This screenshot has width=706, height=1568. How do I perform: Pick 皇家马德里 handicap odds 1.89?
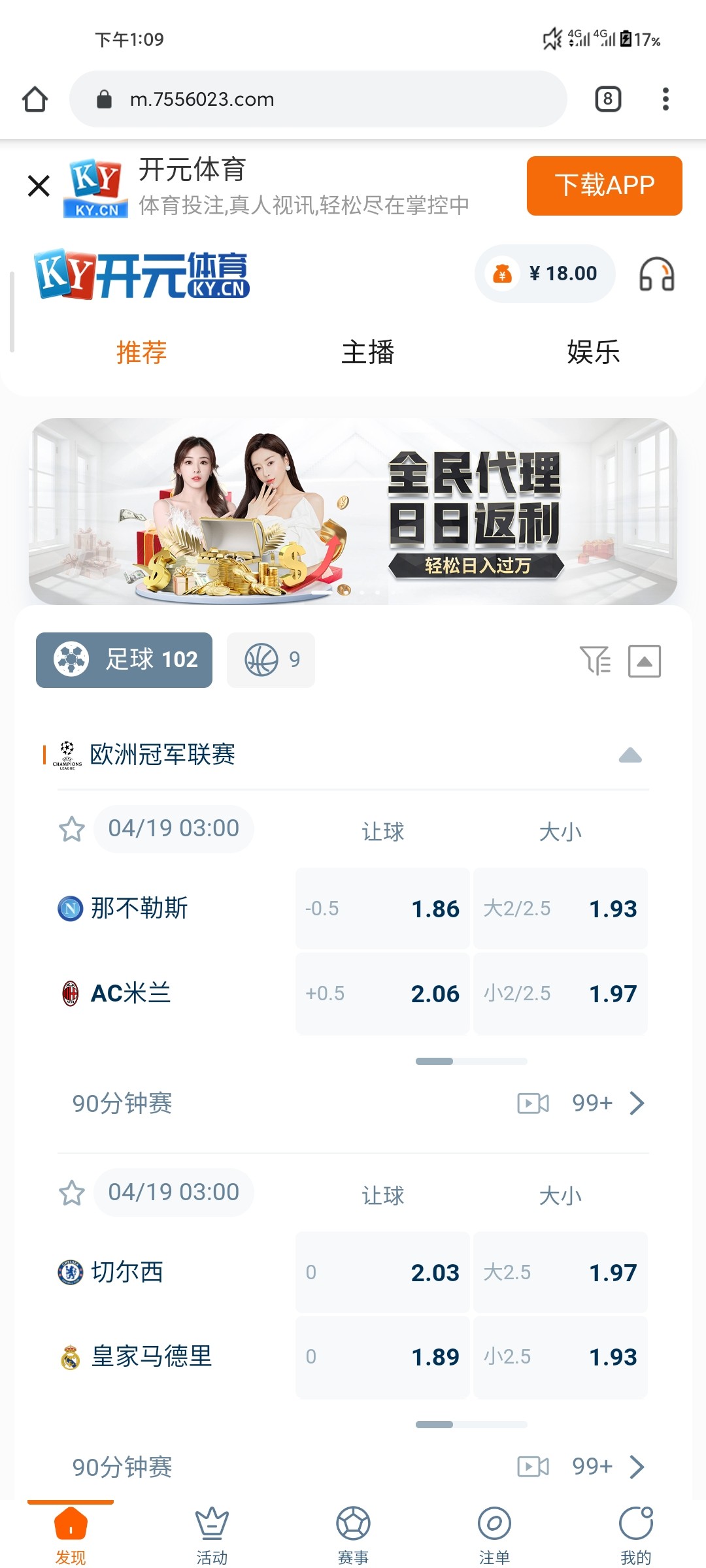tap(382, 1357)
